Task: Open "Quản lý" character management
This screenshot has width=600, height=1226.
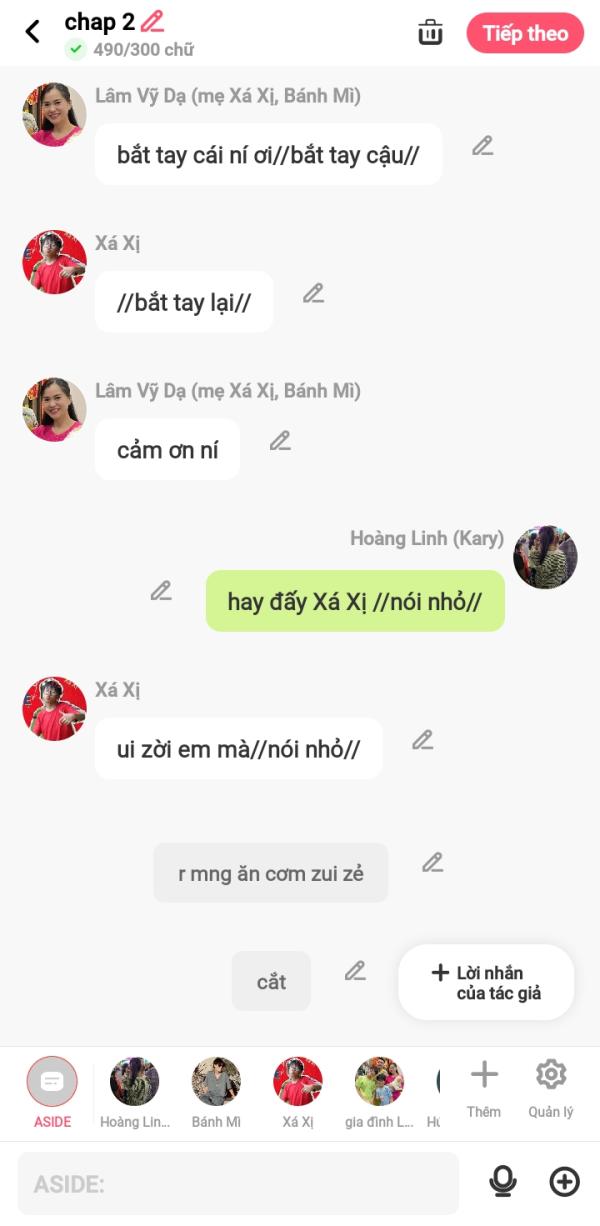Action: 551,1088
